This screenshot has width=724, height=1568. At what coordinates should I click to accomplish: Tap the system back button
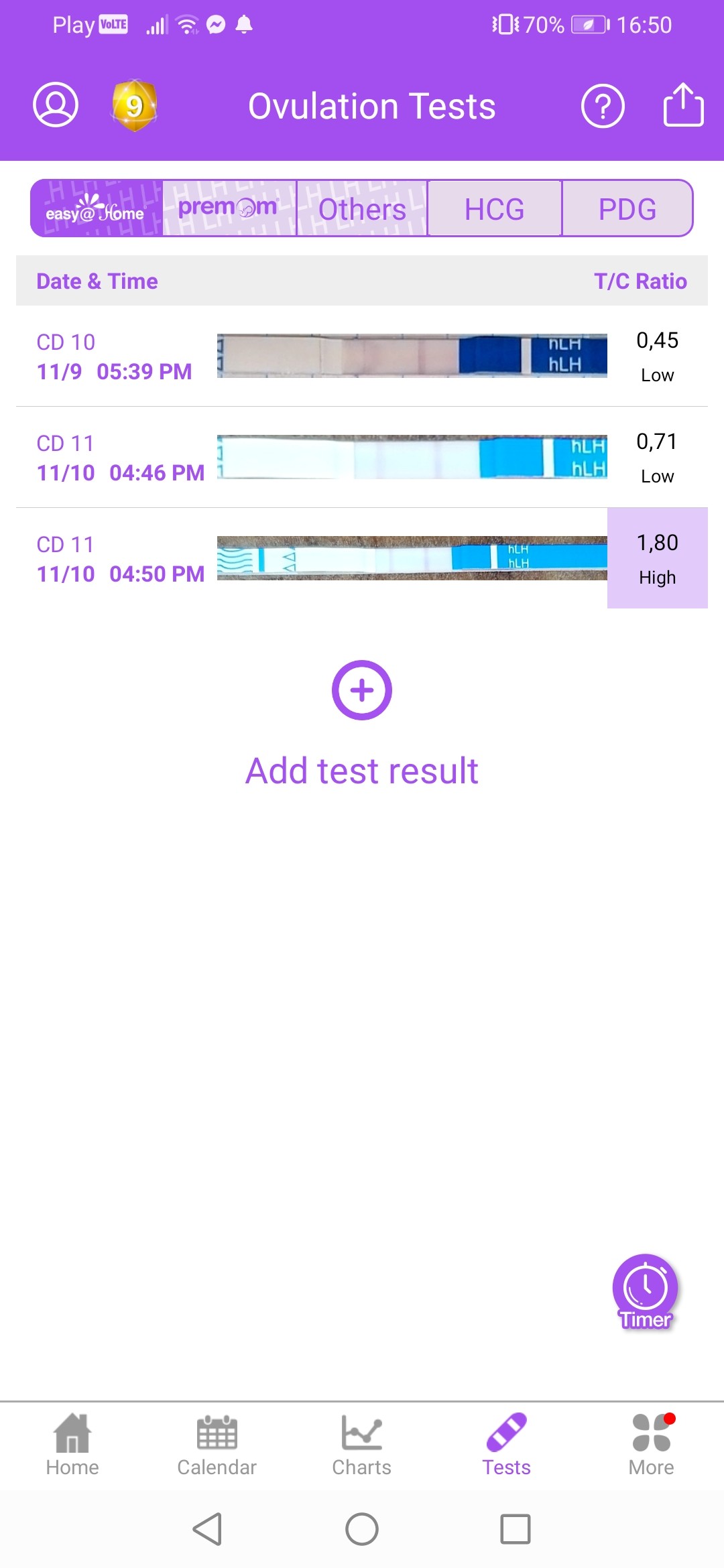[207, 1529]
